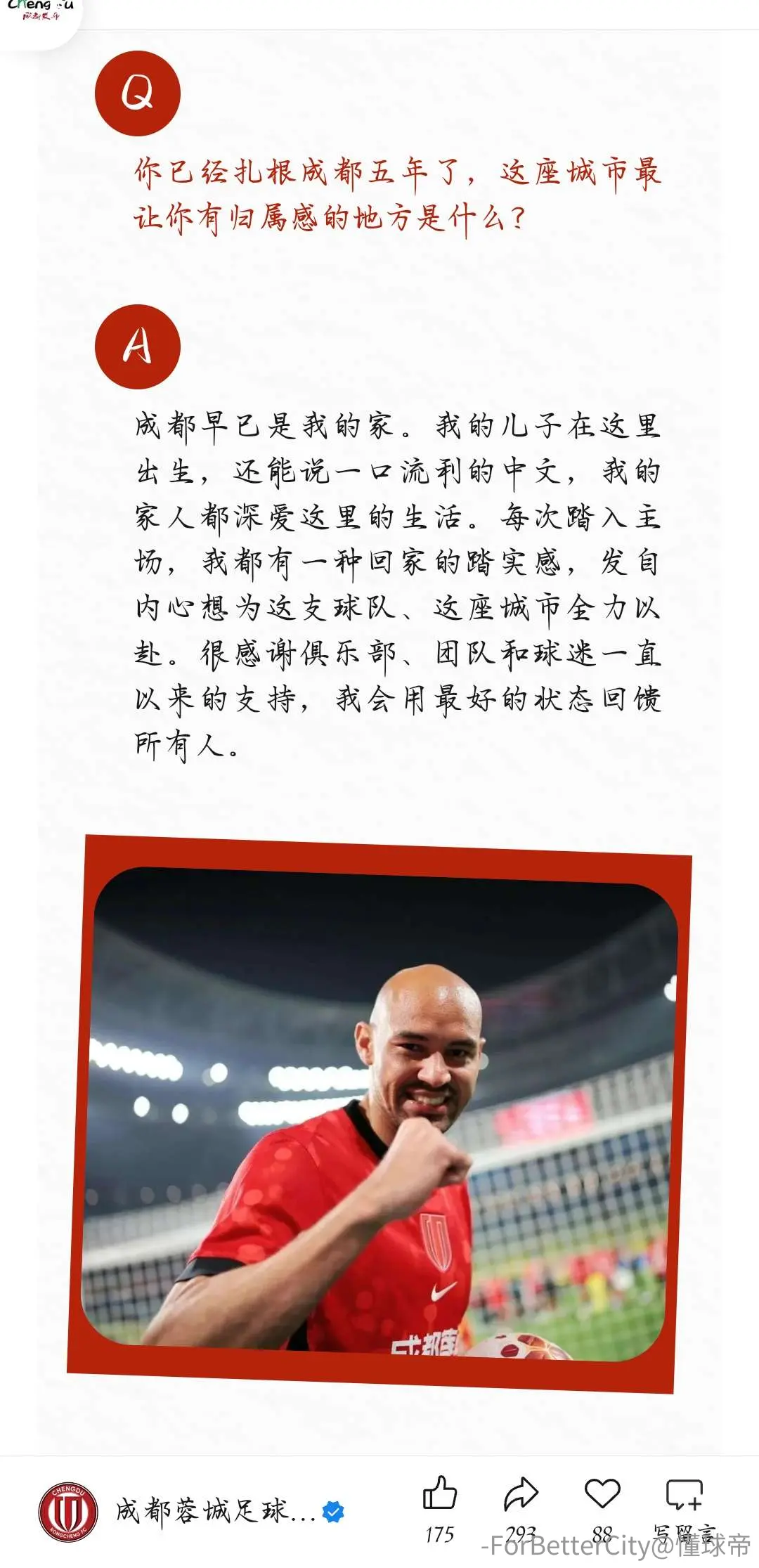View the player photo full screen
The width and height of the screenshot is (759, 1568).
point(379,1113)
